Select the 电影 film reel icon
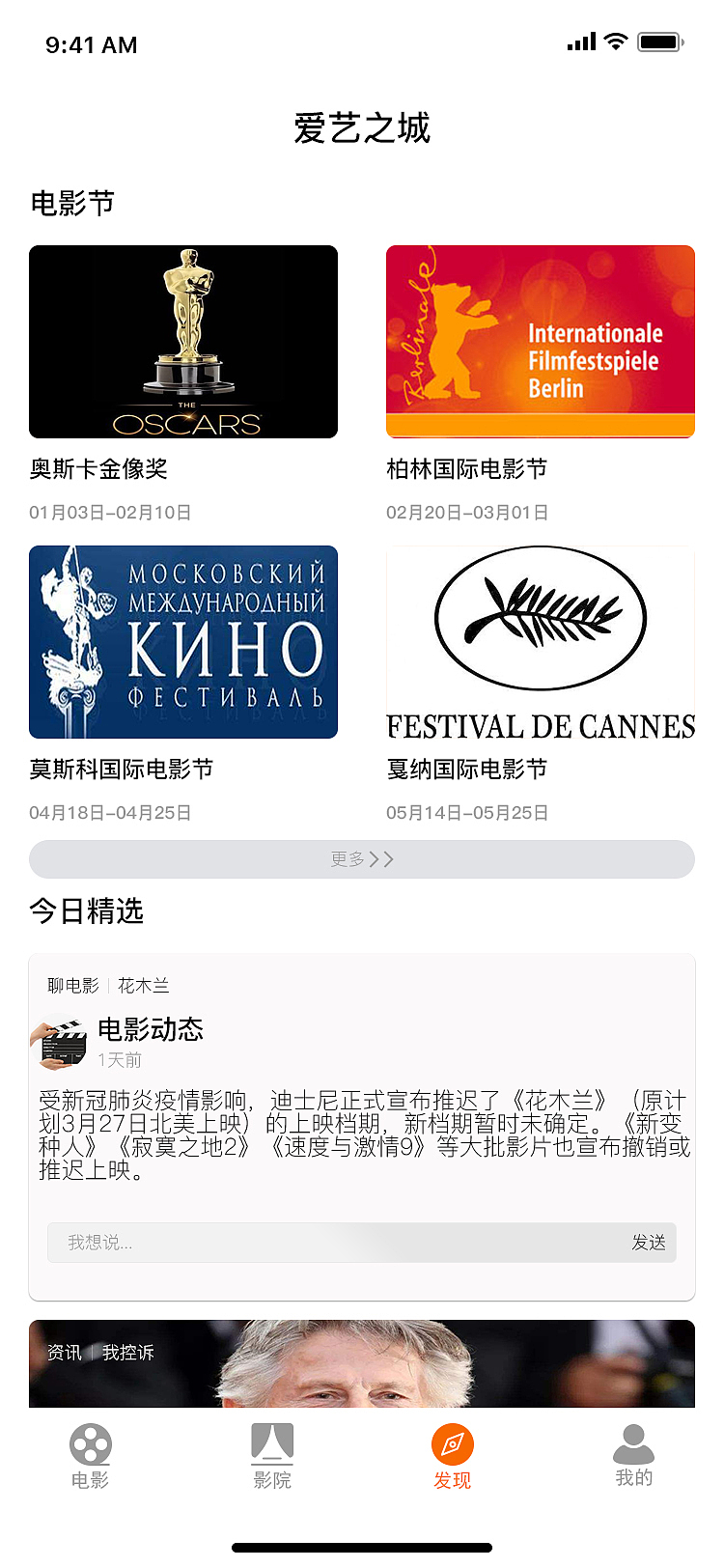724x1568 pixels. [x=89, y=1445]
